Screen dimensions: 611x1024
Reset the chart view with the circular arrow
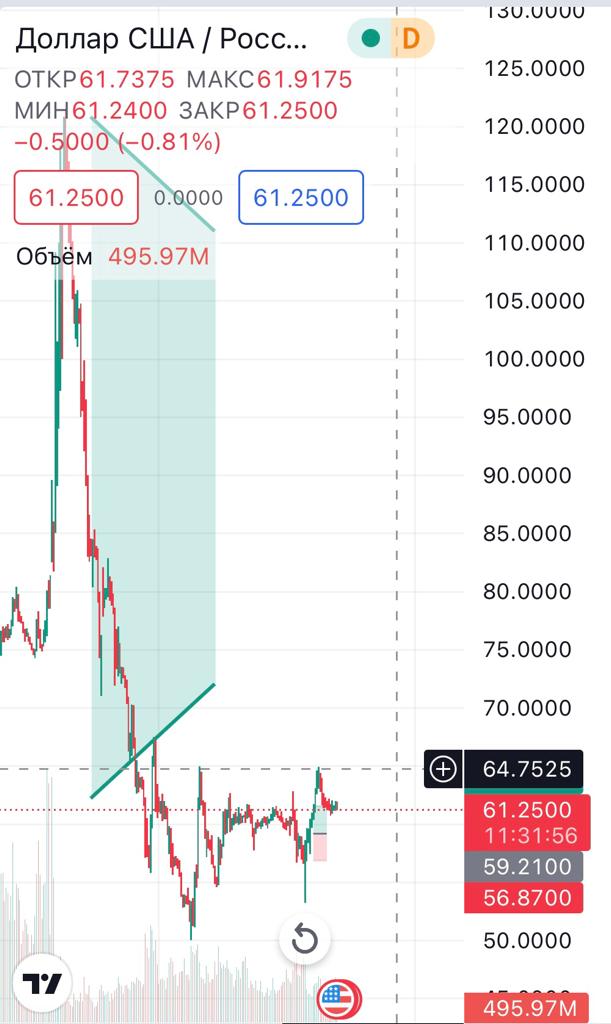pos(304,940)
